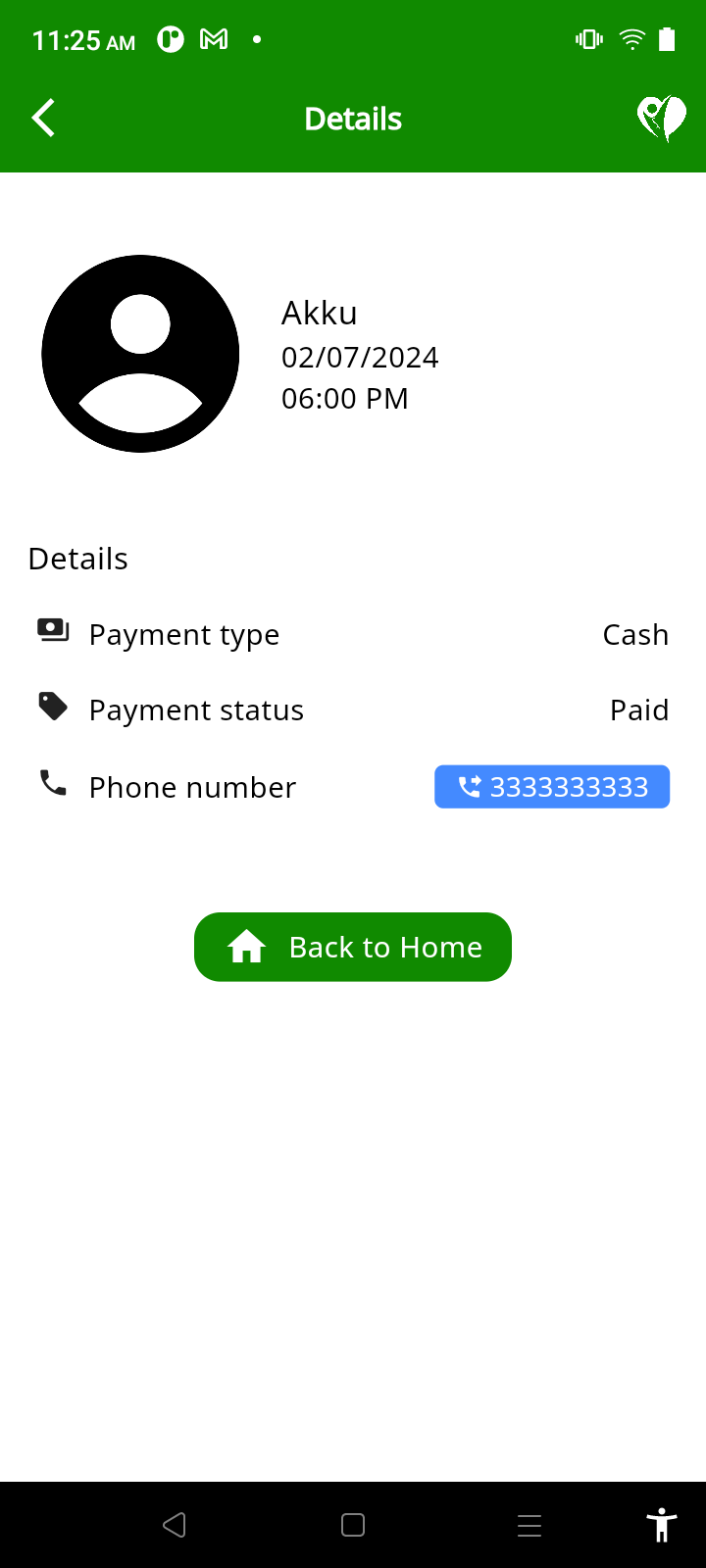Open recent apps from navigation bar

click(529, 1525)
